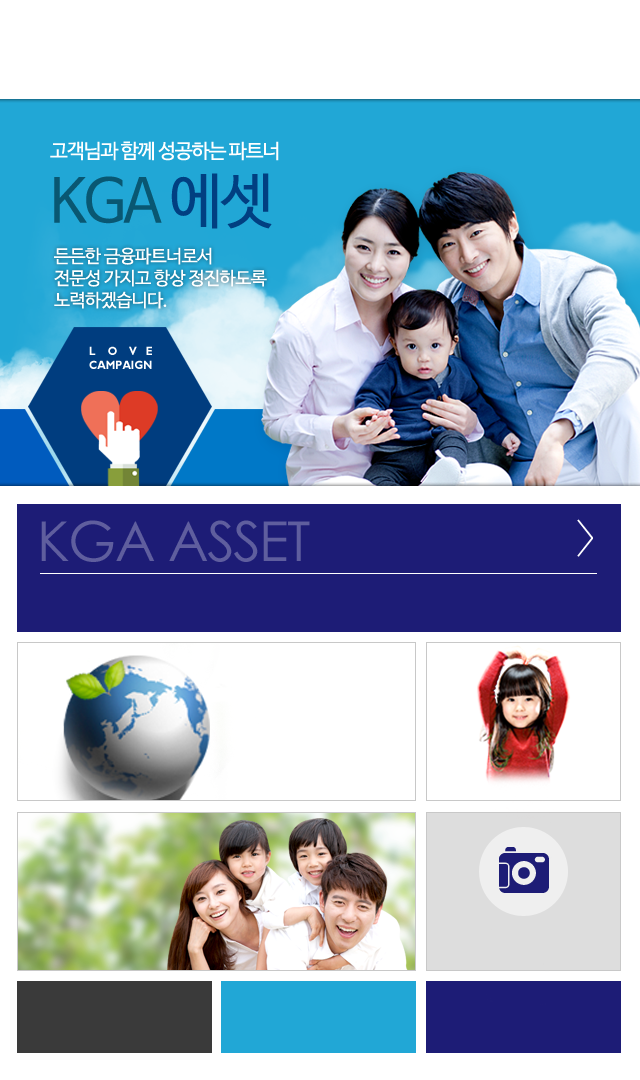Screen dimensions: 640x1080
Task: Select the navy bottom tile
Action: point(523,1017)
